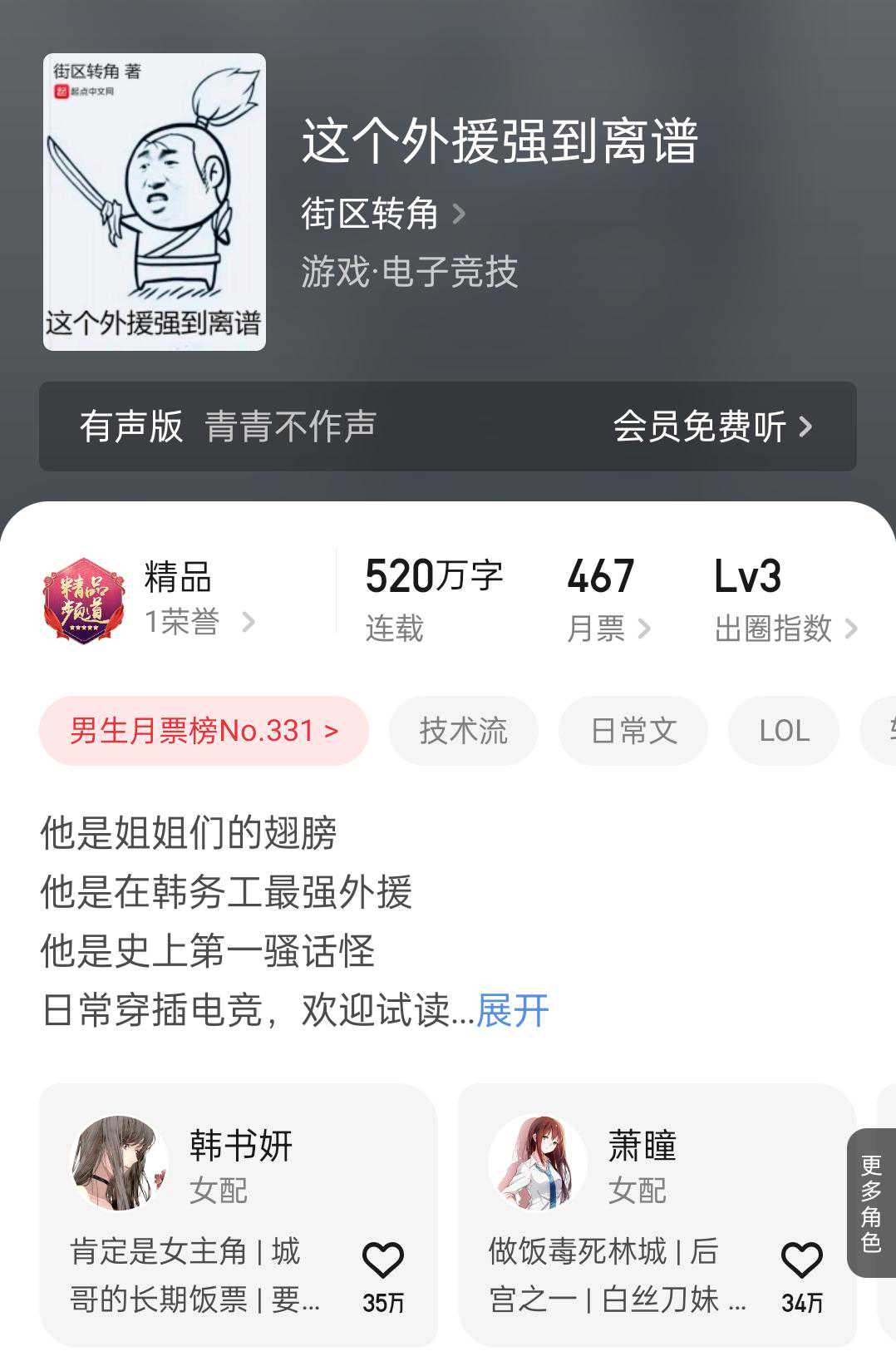Select the 技术流 tag
Image resolution: width=896 pixels, height=1371 pixels.
click(x=463, y=731)
